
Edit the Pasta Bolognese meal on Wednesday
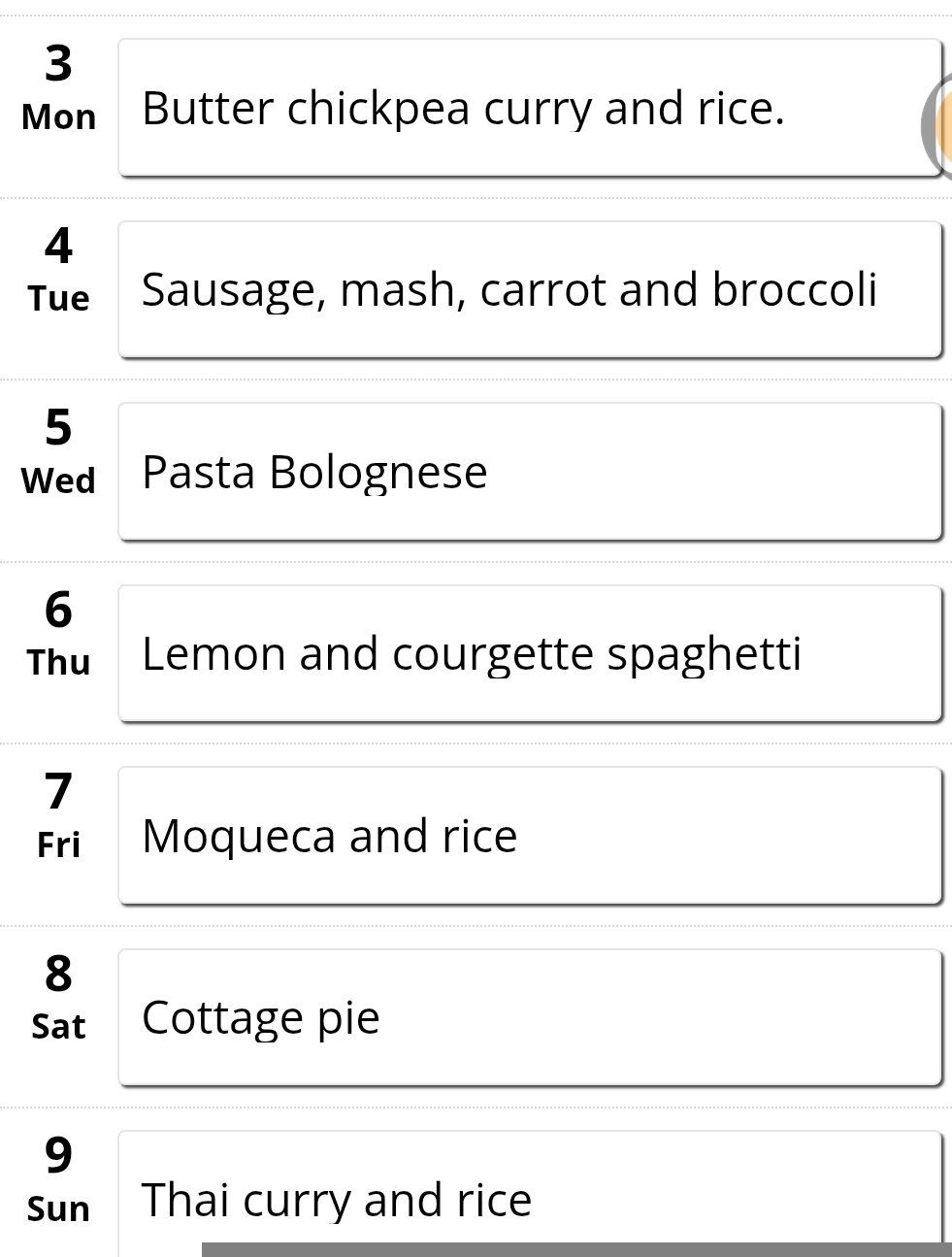(530, 472)
